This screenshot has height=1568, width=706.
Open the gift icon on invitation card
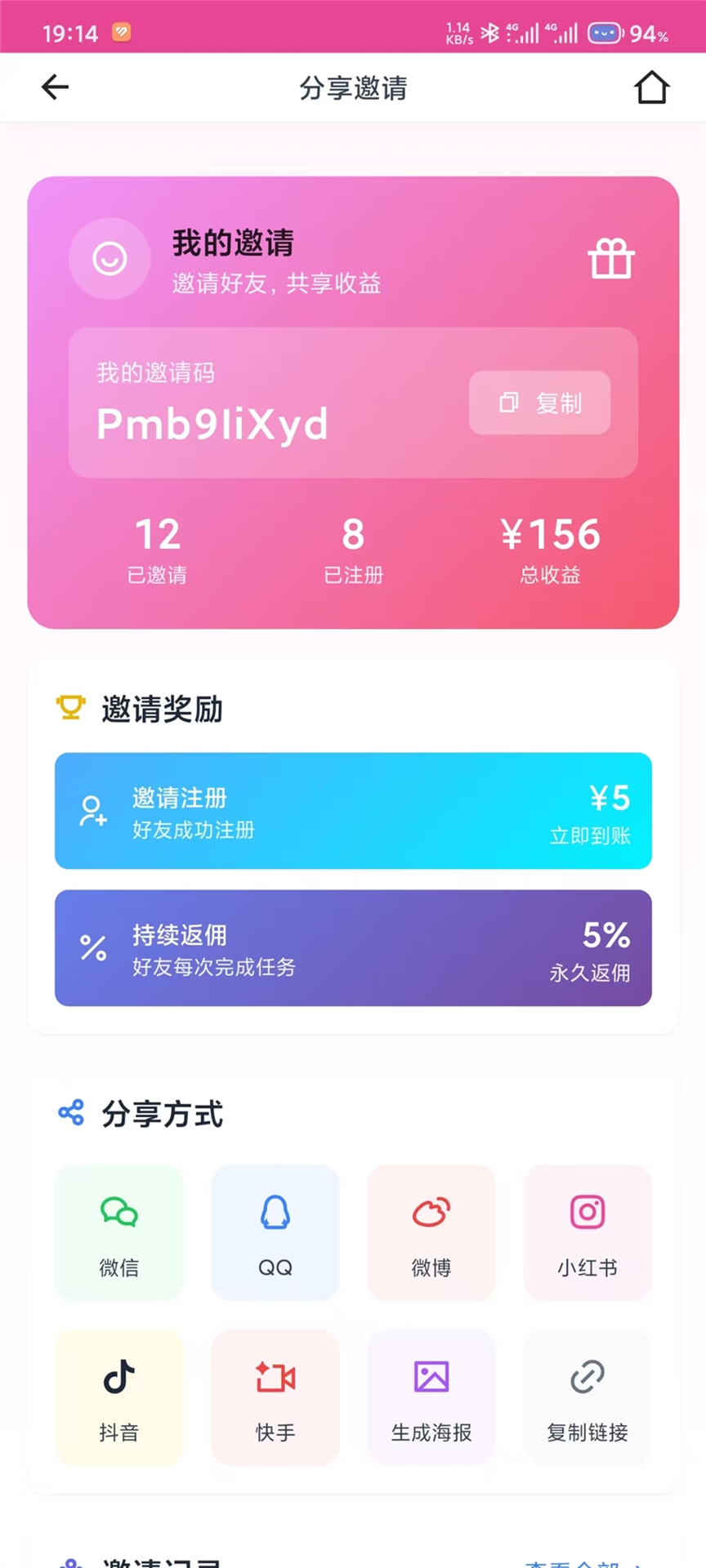(x=613, y=260)
